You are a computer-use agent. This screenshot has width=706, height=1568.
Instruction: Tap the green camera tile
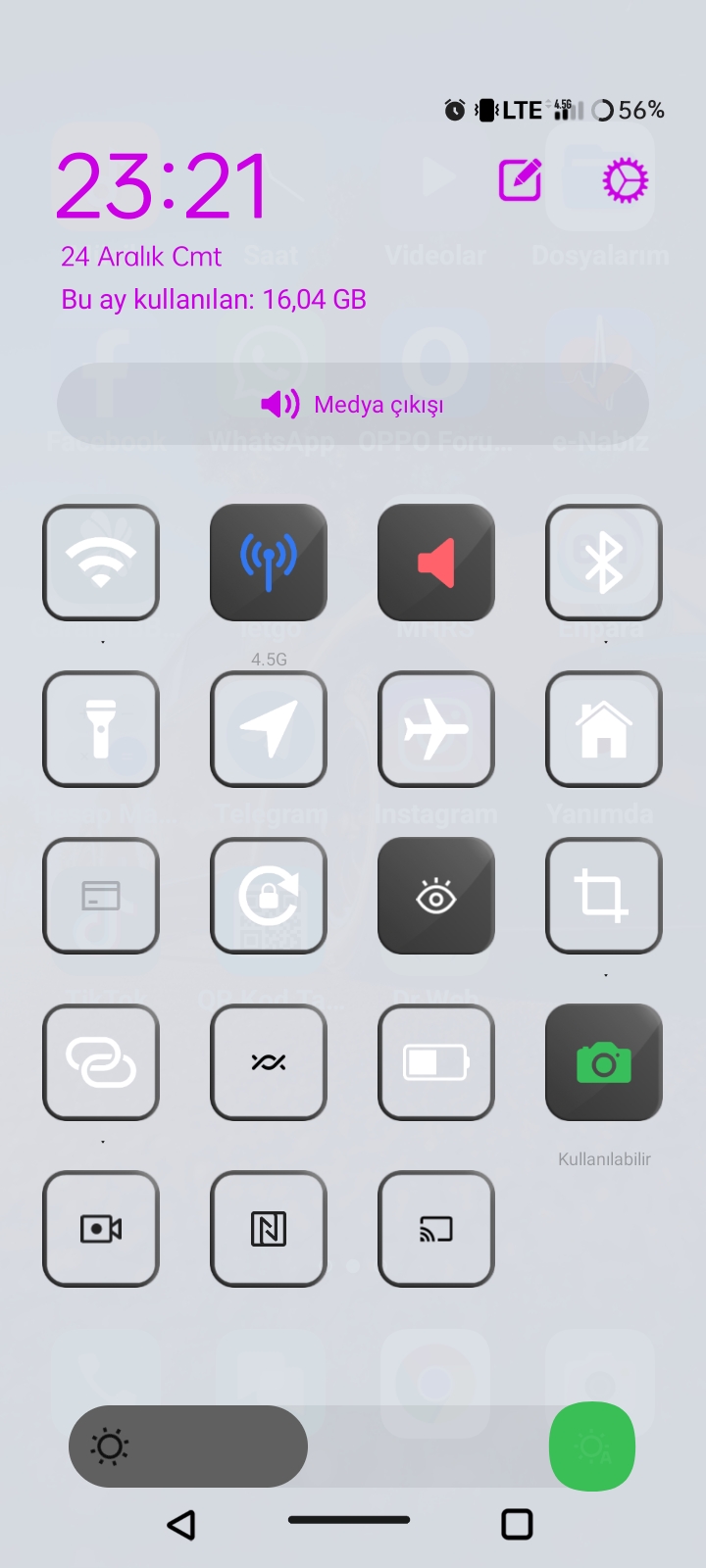[604, 1062]
